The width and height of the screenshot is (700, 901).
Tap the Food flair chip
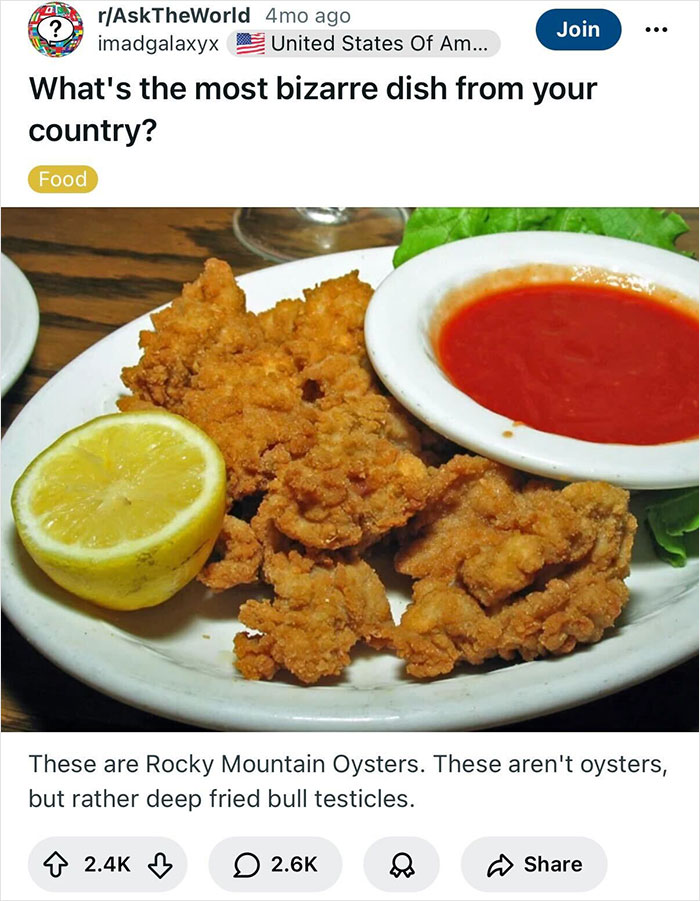[63, 179]
